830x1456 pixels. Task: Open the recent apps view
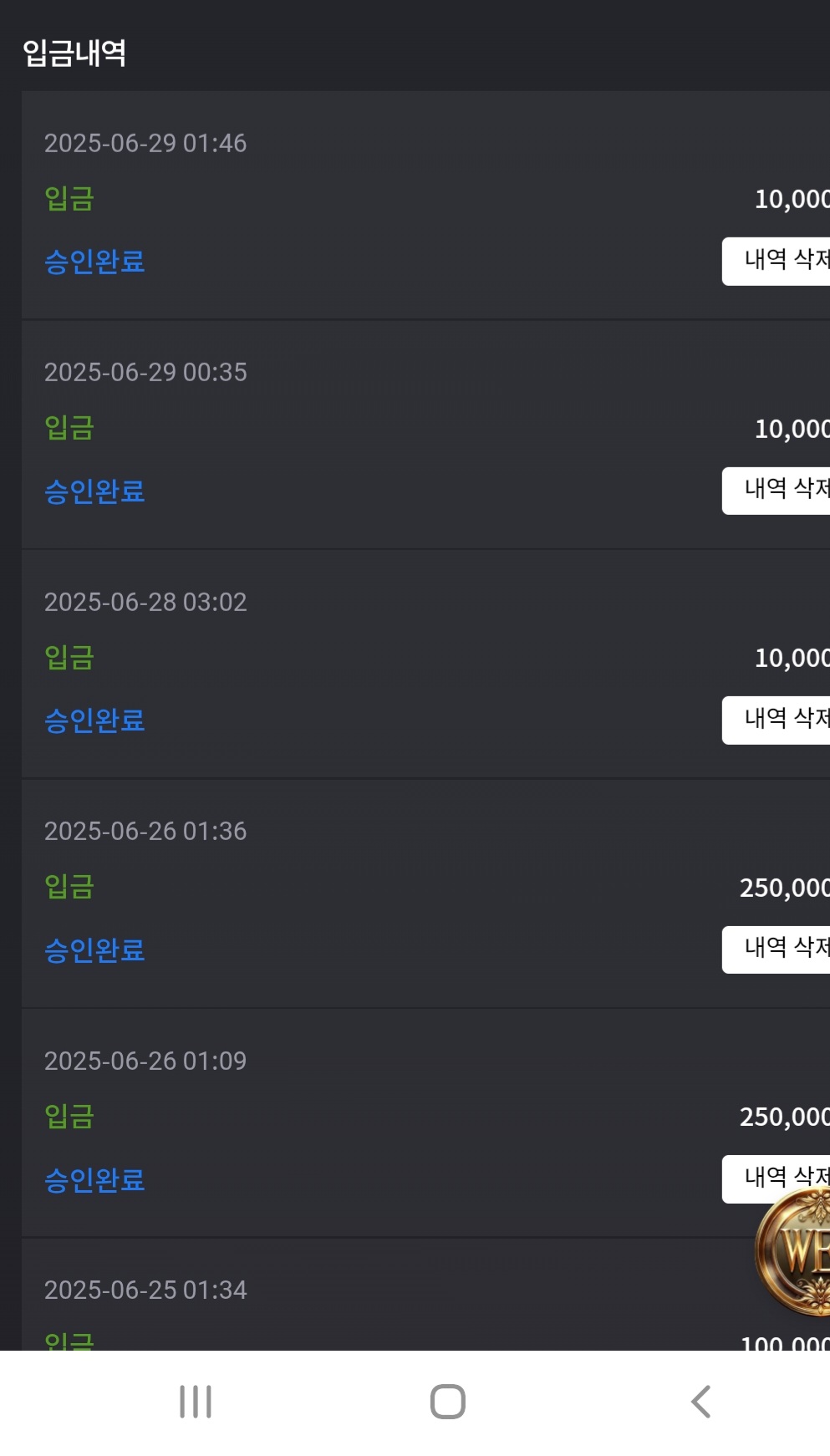pyautogui.click(x=196, y=1402)
